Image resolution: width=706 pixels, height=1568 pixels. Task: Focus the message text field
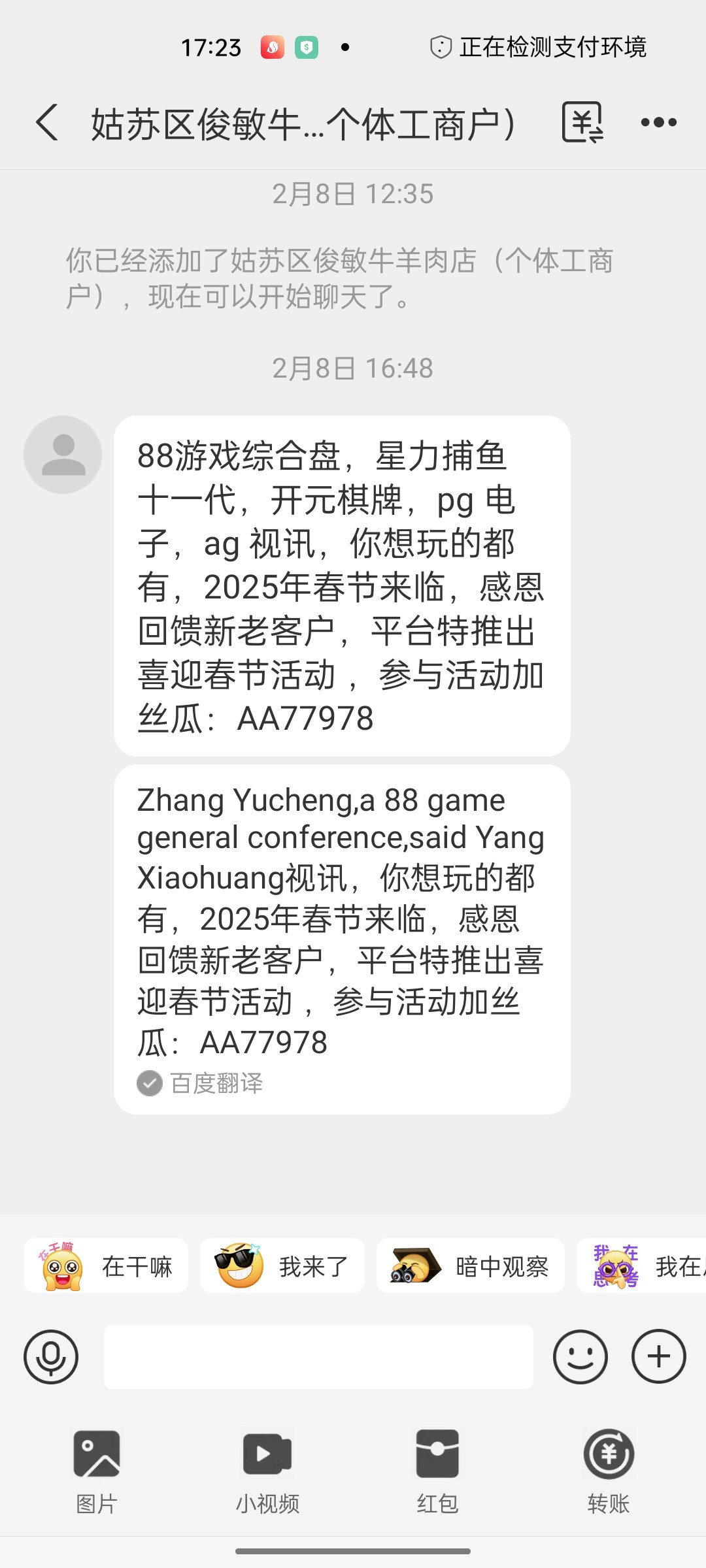[x=318, y=1356]
